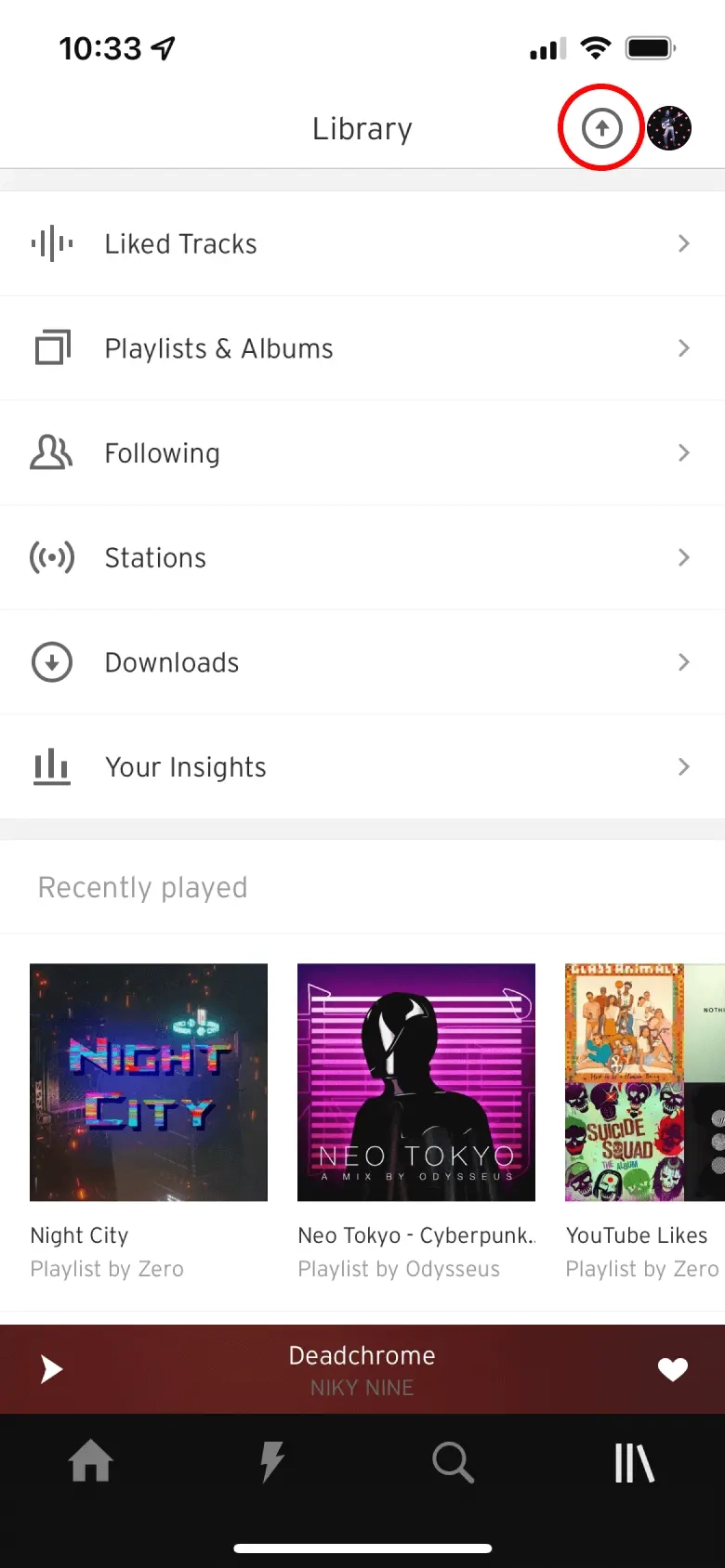Open the search magnifier icon

click(453, 1461)
